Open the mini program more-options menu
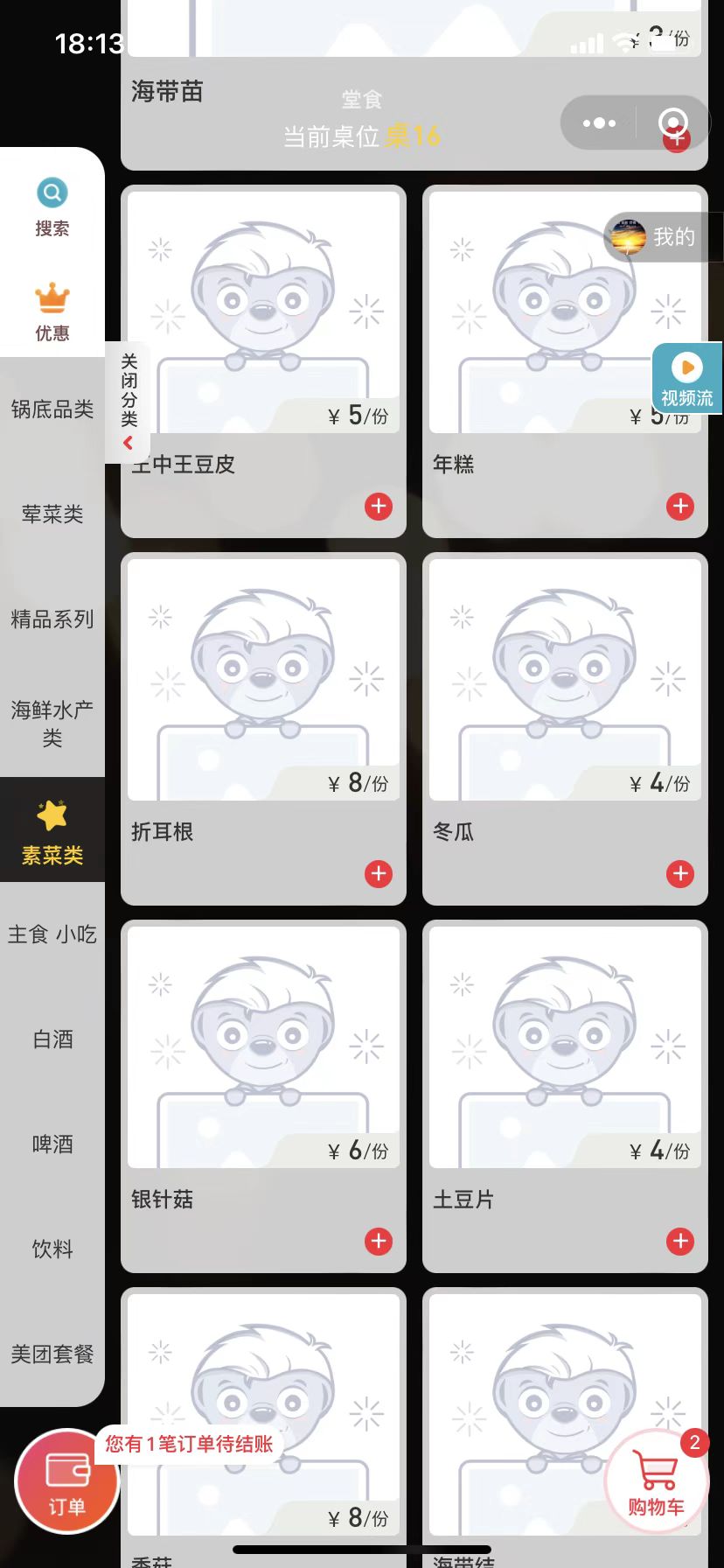724x1568 pixels. 599,123
